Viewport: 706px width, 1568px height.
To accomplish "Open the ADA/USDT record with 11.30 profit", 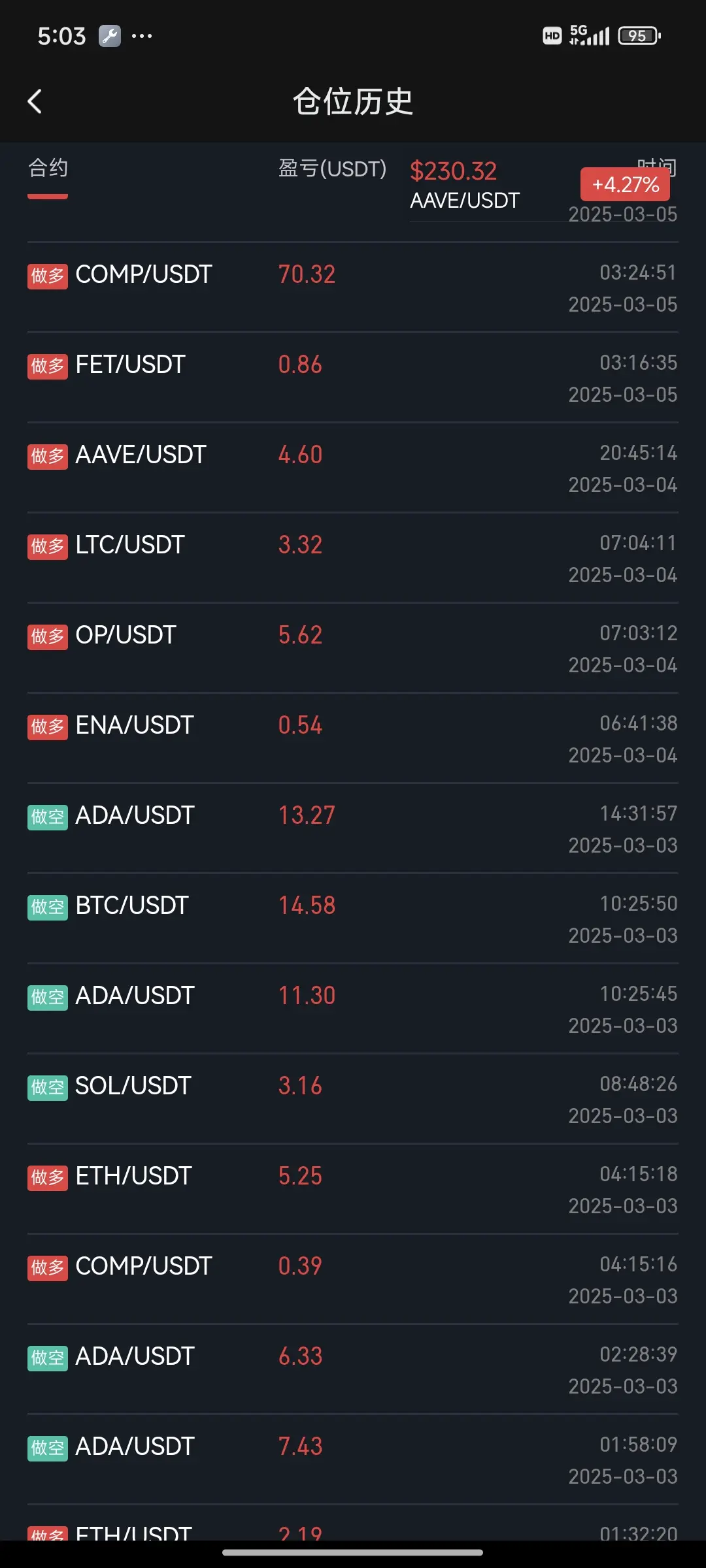I will point(353,1009).
